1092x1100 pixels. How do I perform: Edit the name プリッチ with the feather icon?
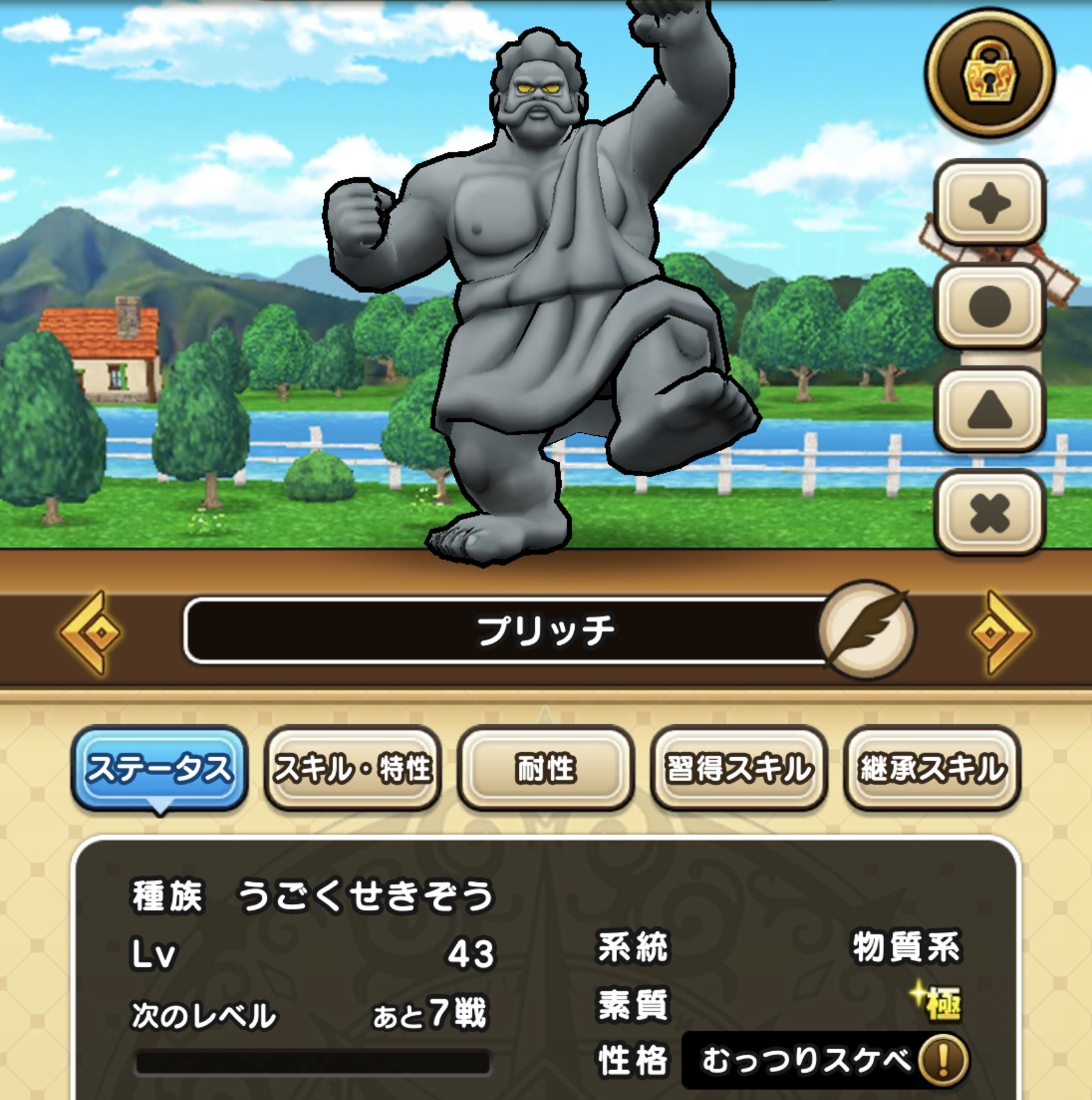[867, 630]
